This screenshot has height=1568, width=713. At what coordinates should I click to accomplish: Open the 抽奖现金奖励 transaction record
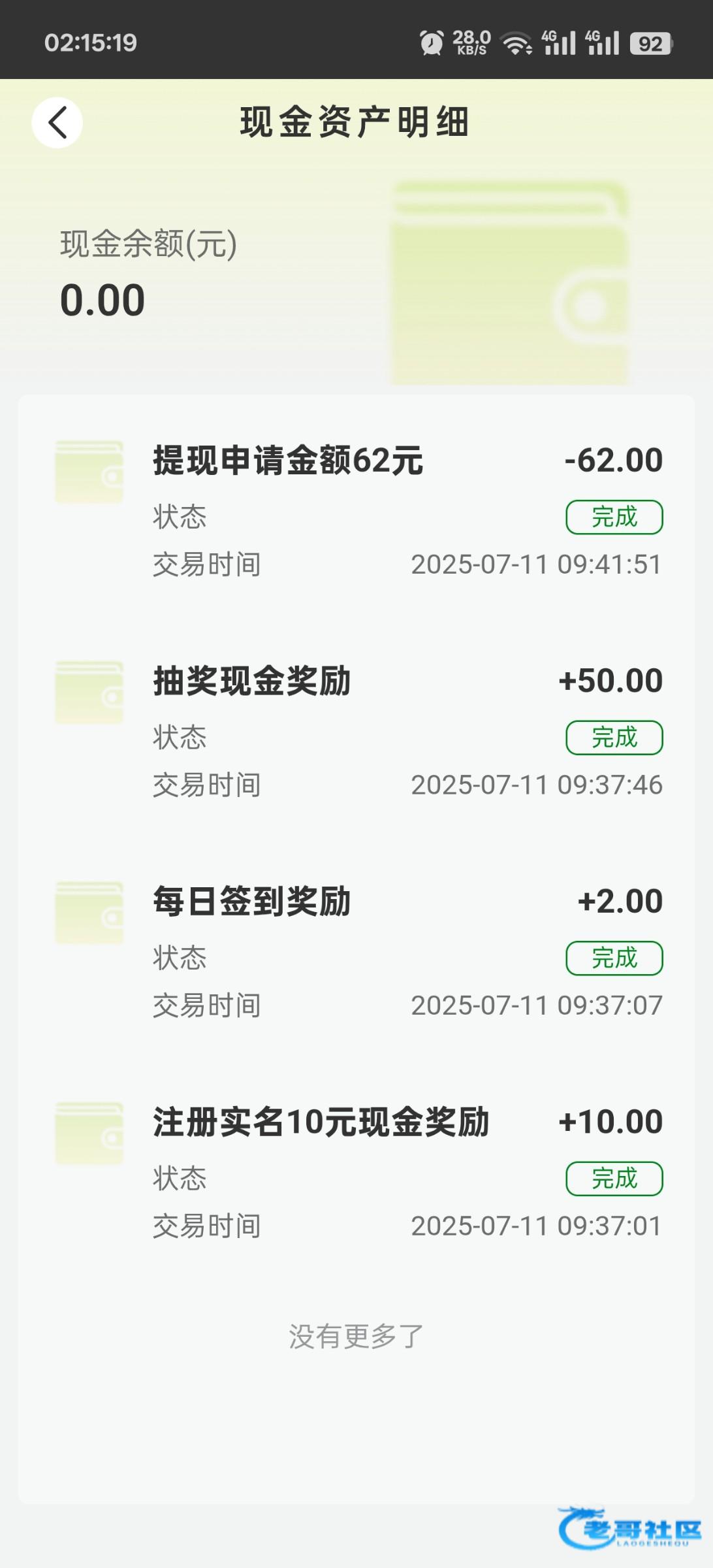pos(356,730)
